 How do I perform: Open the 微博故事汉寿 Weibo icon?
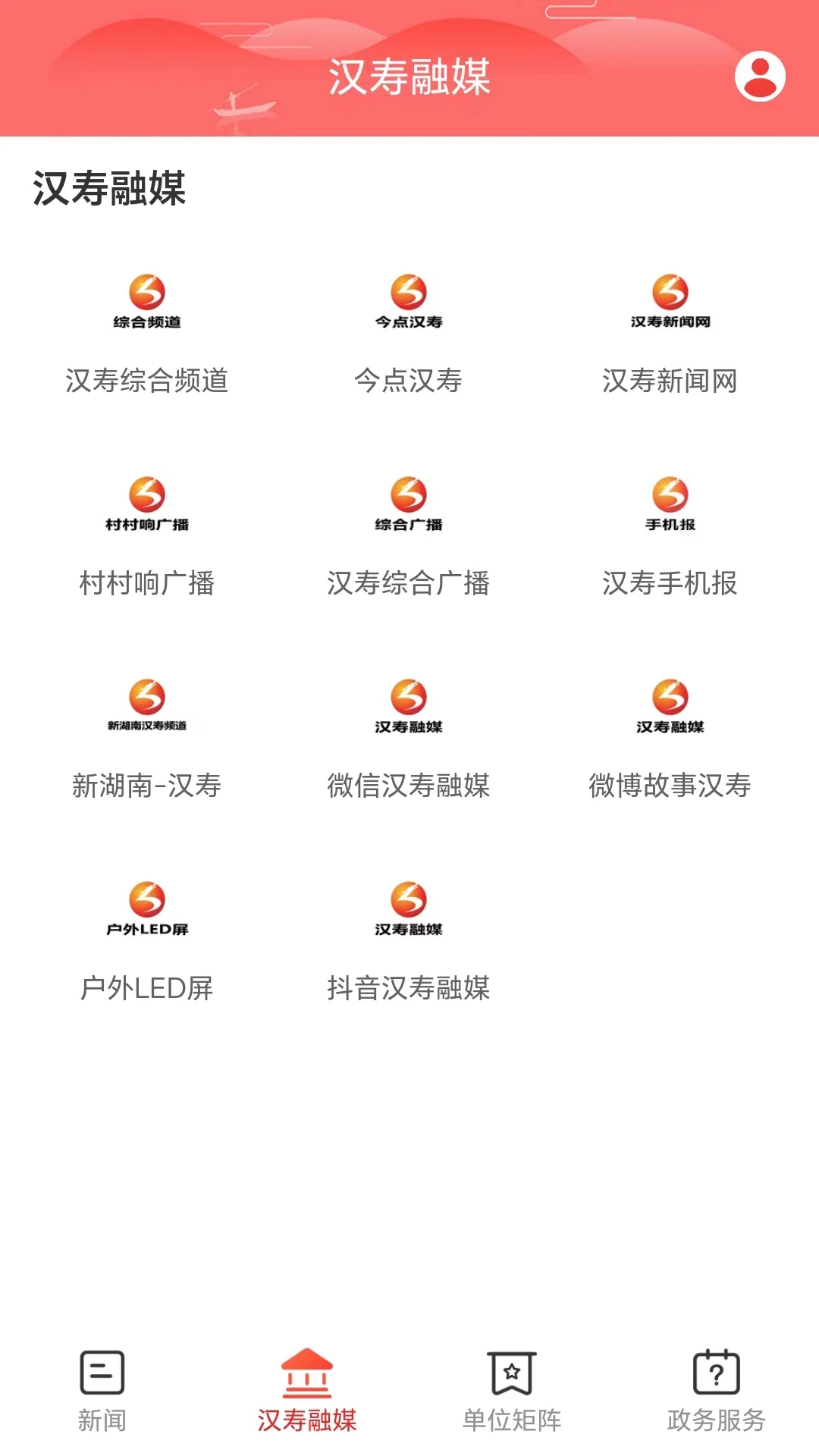tap(667, 705)
